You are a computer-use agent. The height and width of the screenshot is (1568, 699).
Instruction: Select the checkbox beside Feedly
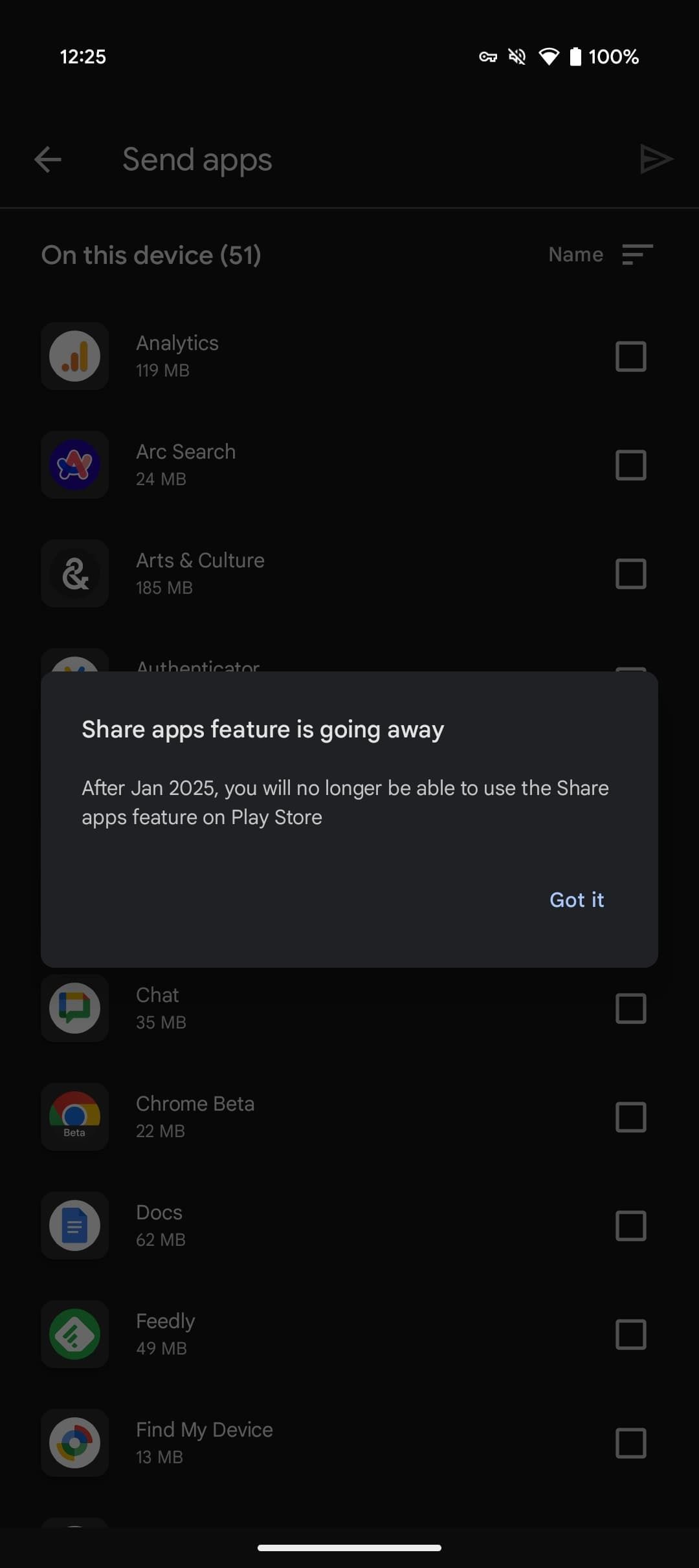pyautogui.click(x=630, y=1334)
